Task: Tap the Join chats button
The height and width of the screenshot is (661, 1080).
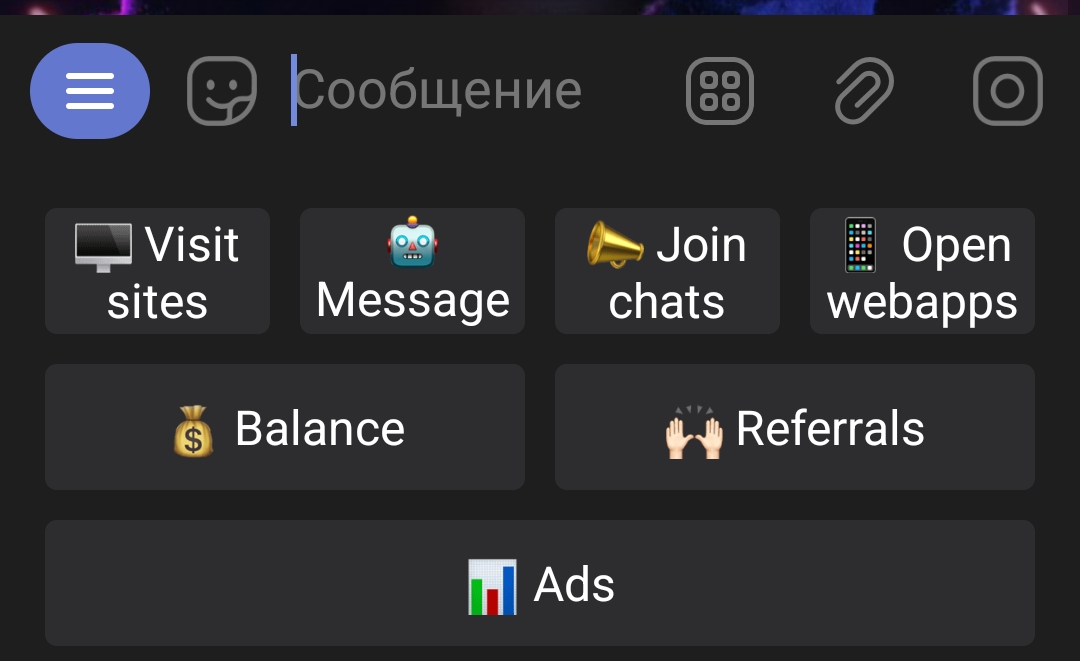Action: 667,271
